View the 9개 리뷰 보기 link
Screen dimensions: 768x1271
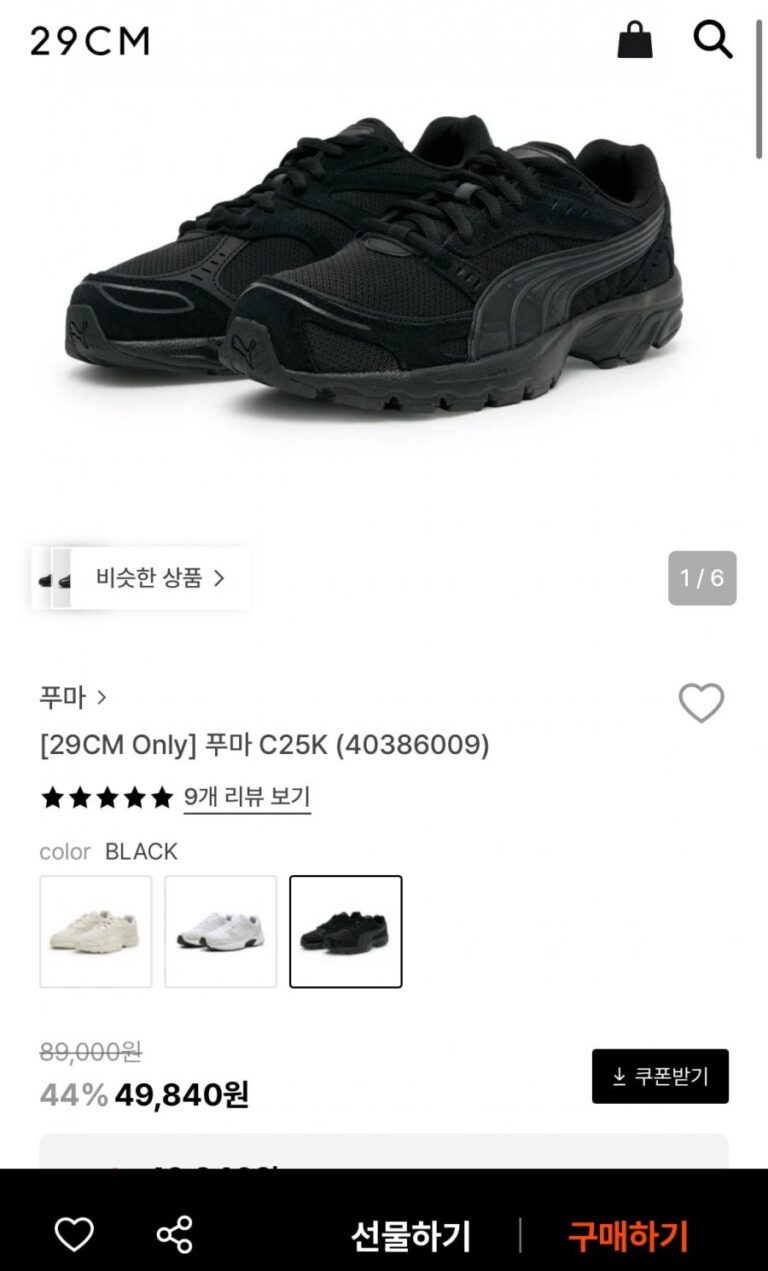click(247, 797)
